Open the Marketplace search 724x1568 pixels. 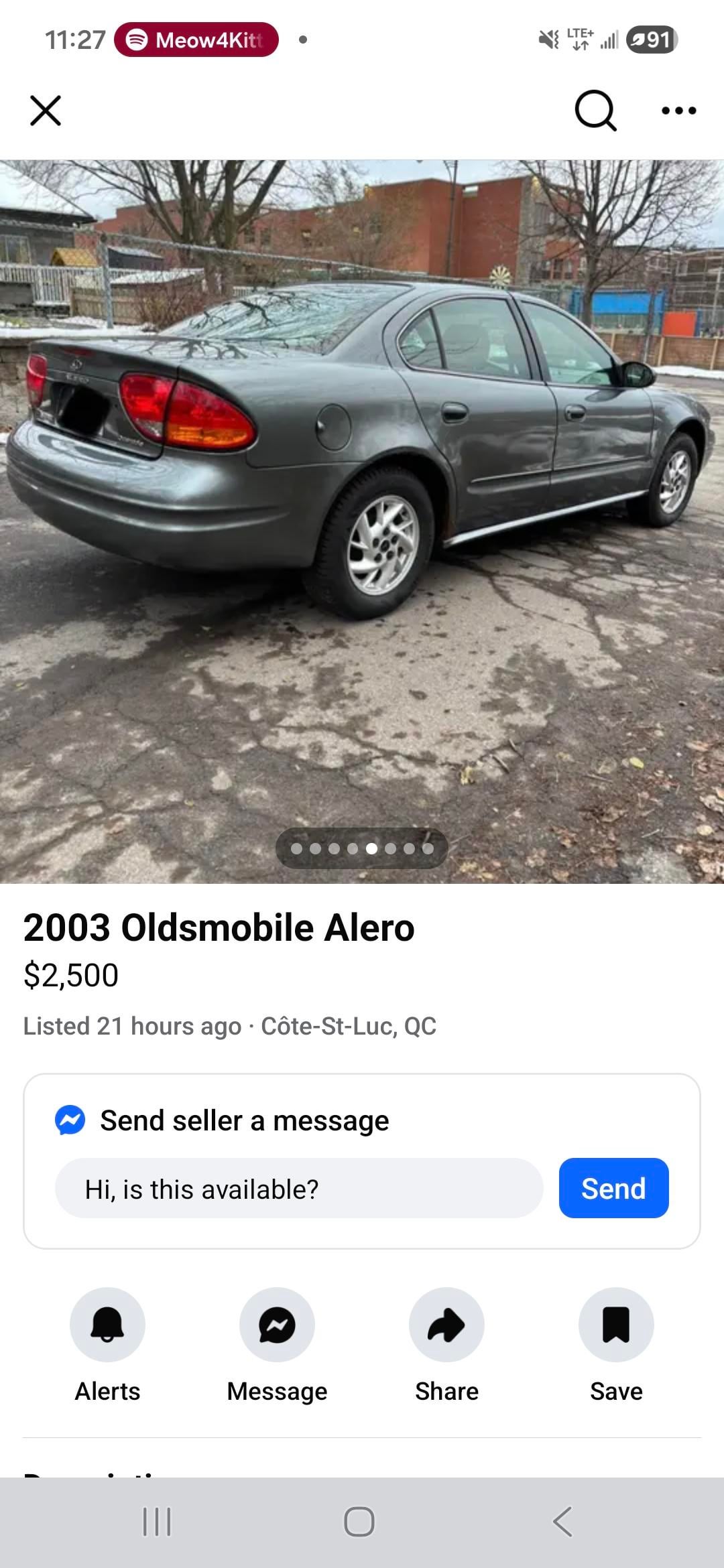point(595,111)
